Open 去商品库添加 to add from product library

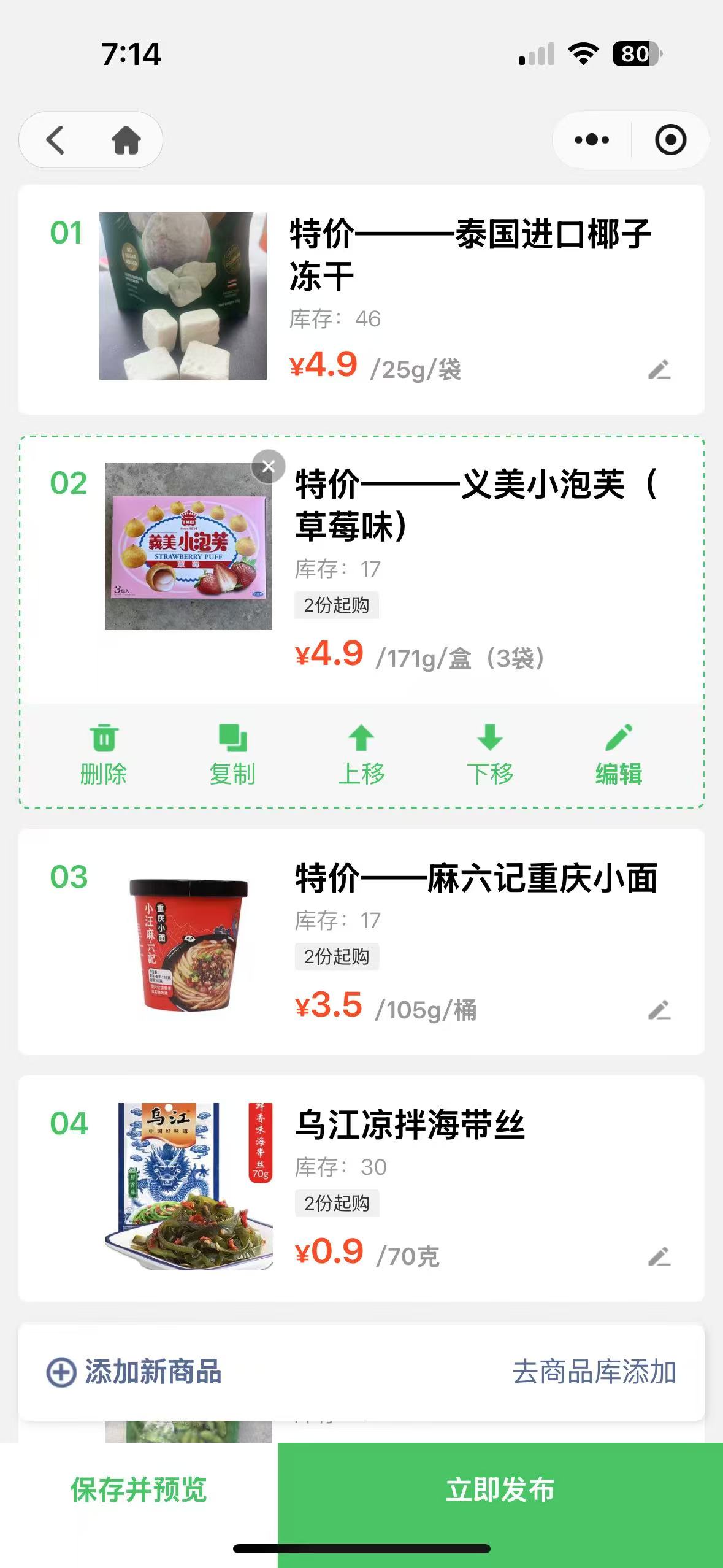tap(594, 1372)
